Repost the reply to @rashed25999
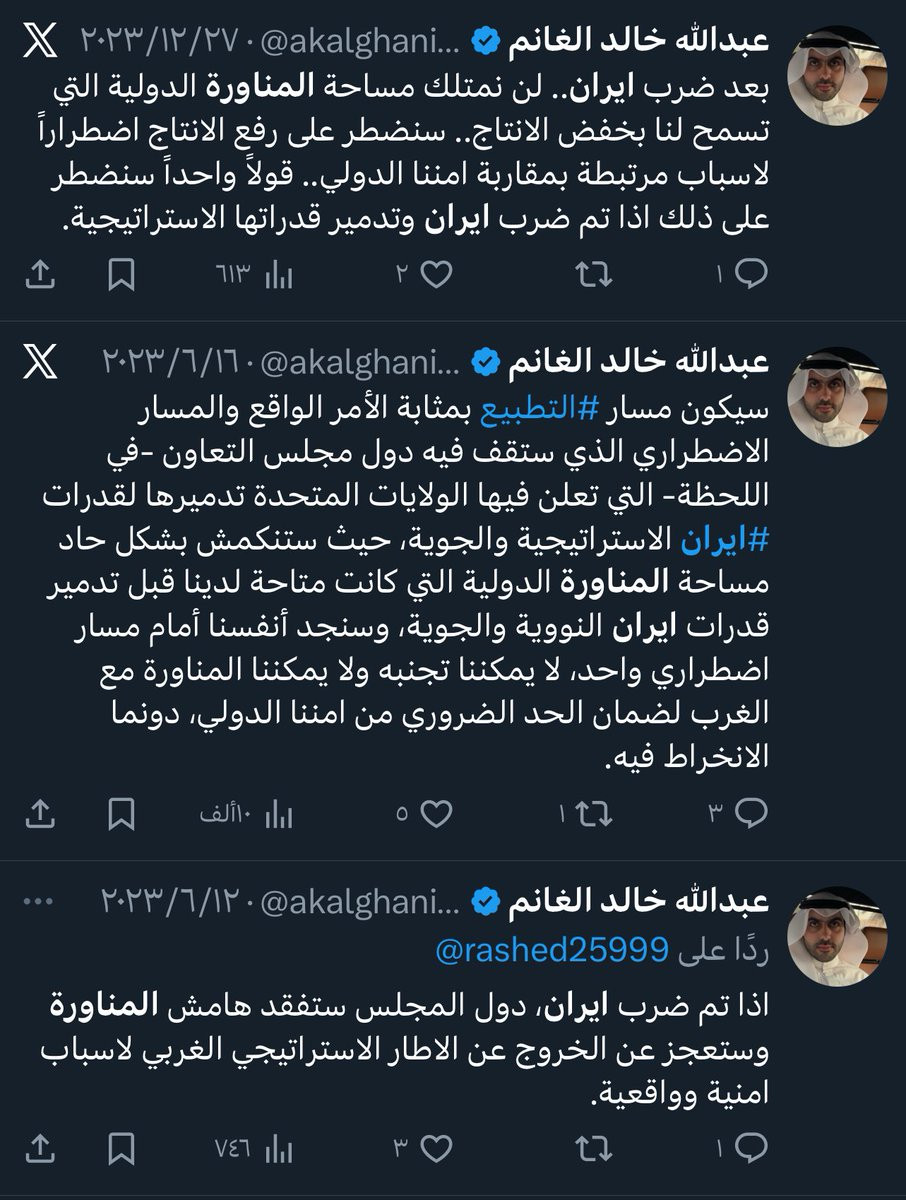906x1200 pixels. (595, 1143)
